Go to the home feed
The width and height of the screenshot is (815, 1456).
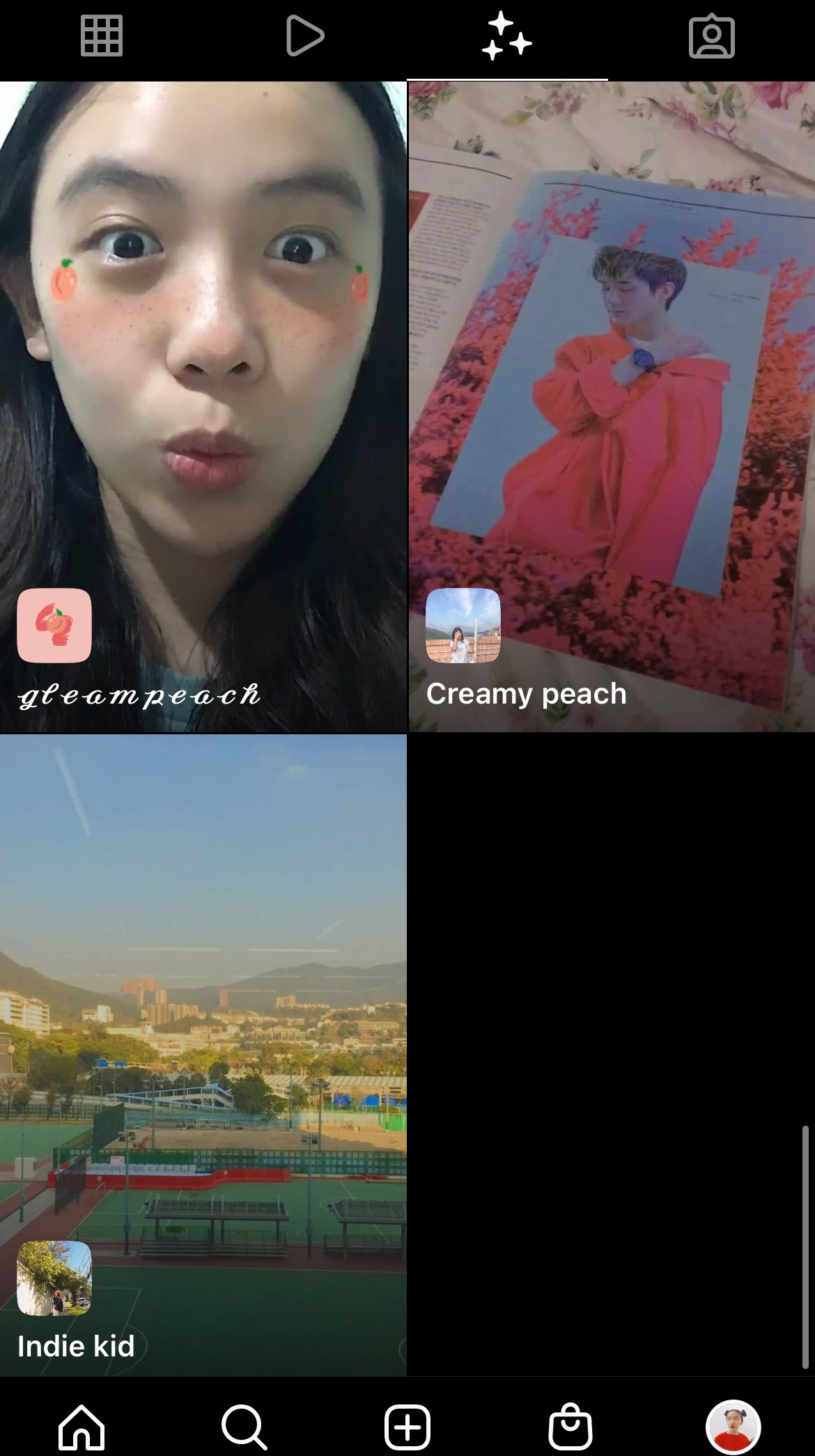pyautogui.click(x=81, y=1426)
